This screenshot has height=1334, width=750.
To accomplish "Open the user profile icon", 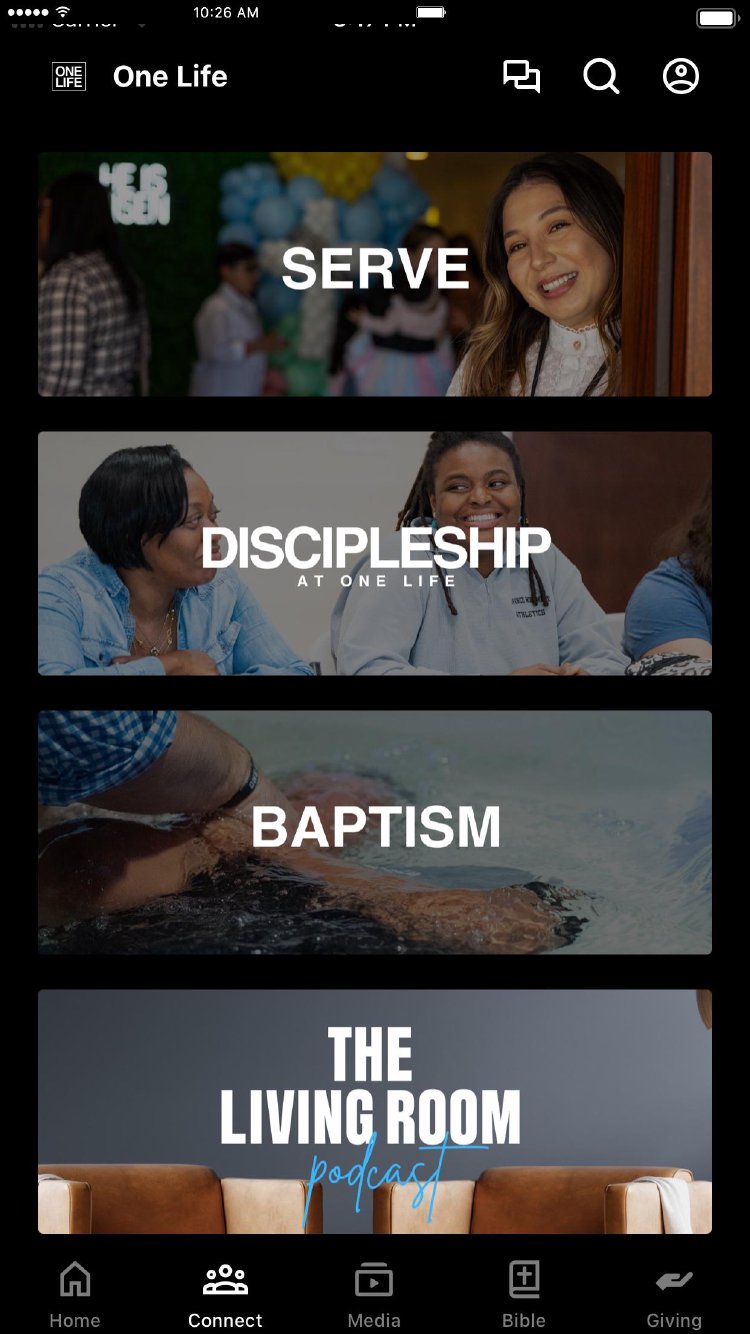I will [681, 77].
